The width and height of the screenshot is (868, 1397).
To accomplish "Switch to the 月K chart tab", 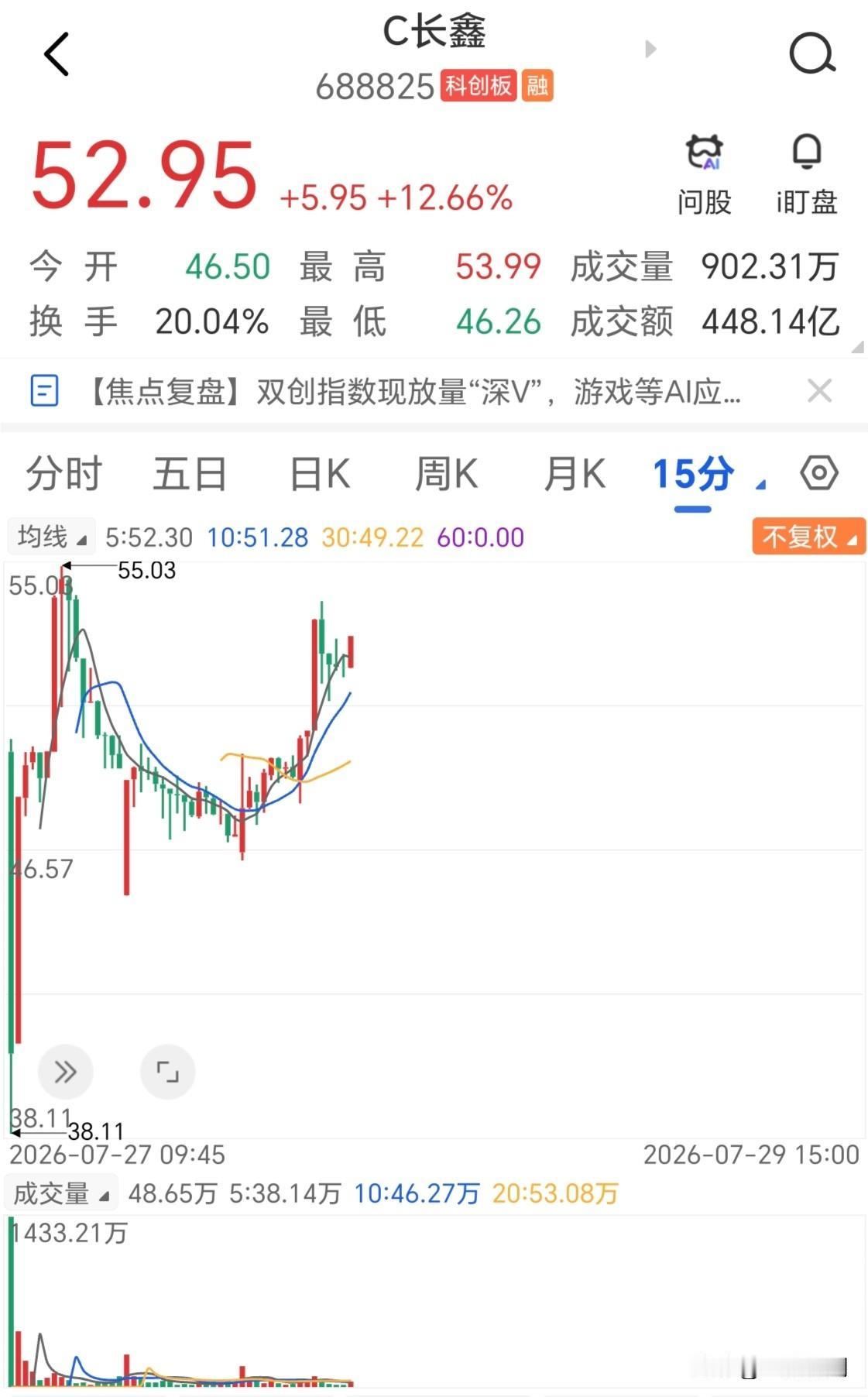I will (x=574, y=473).
